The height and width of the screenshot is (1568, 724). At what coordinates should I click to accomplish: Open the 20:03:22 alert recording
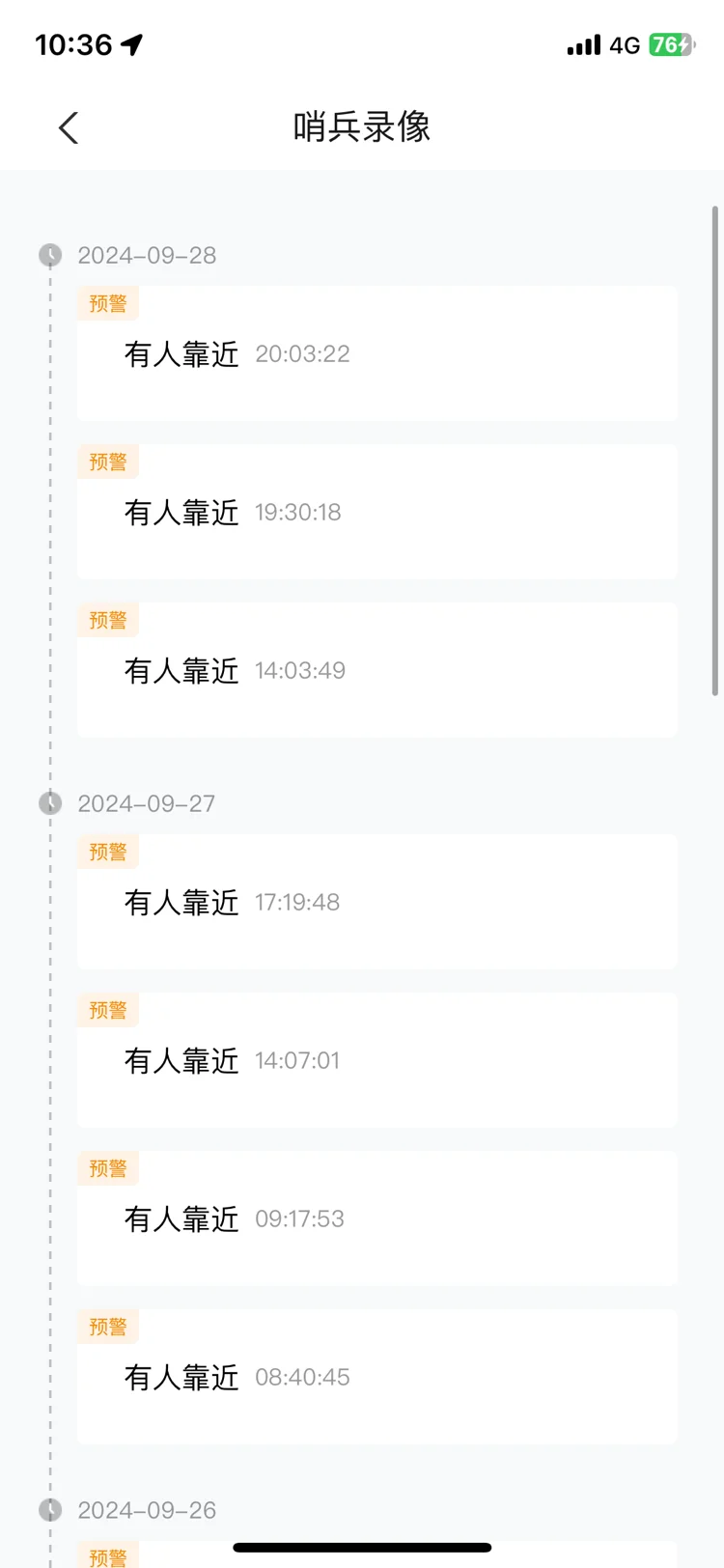[376, 354]
